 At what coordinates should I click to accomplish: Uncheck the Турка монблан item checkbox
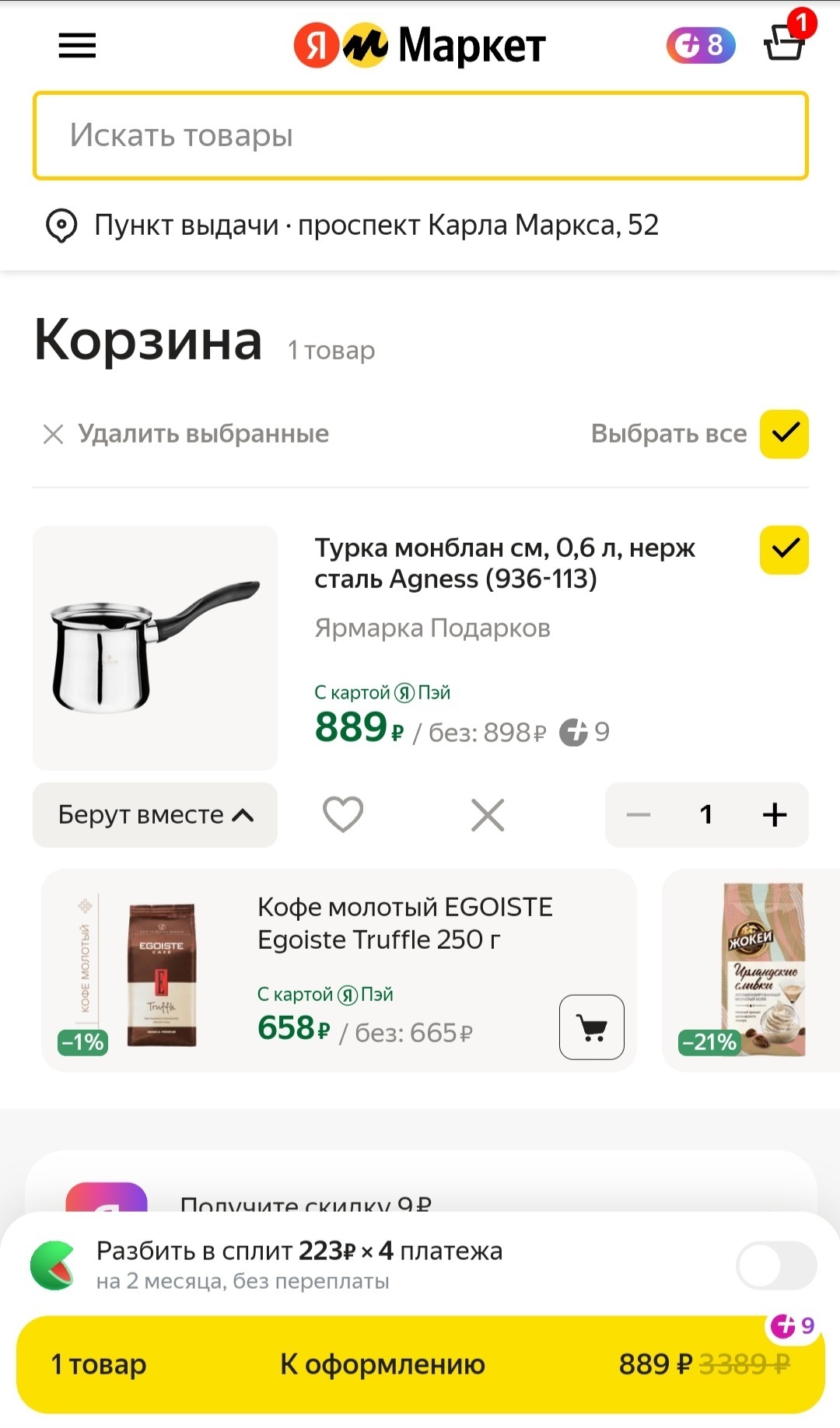(x=784, y=550)
